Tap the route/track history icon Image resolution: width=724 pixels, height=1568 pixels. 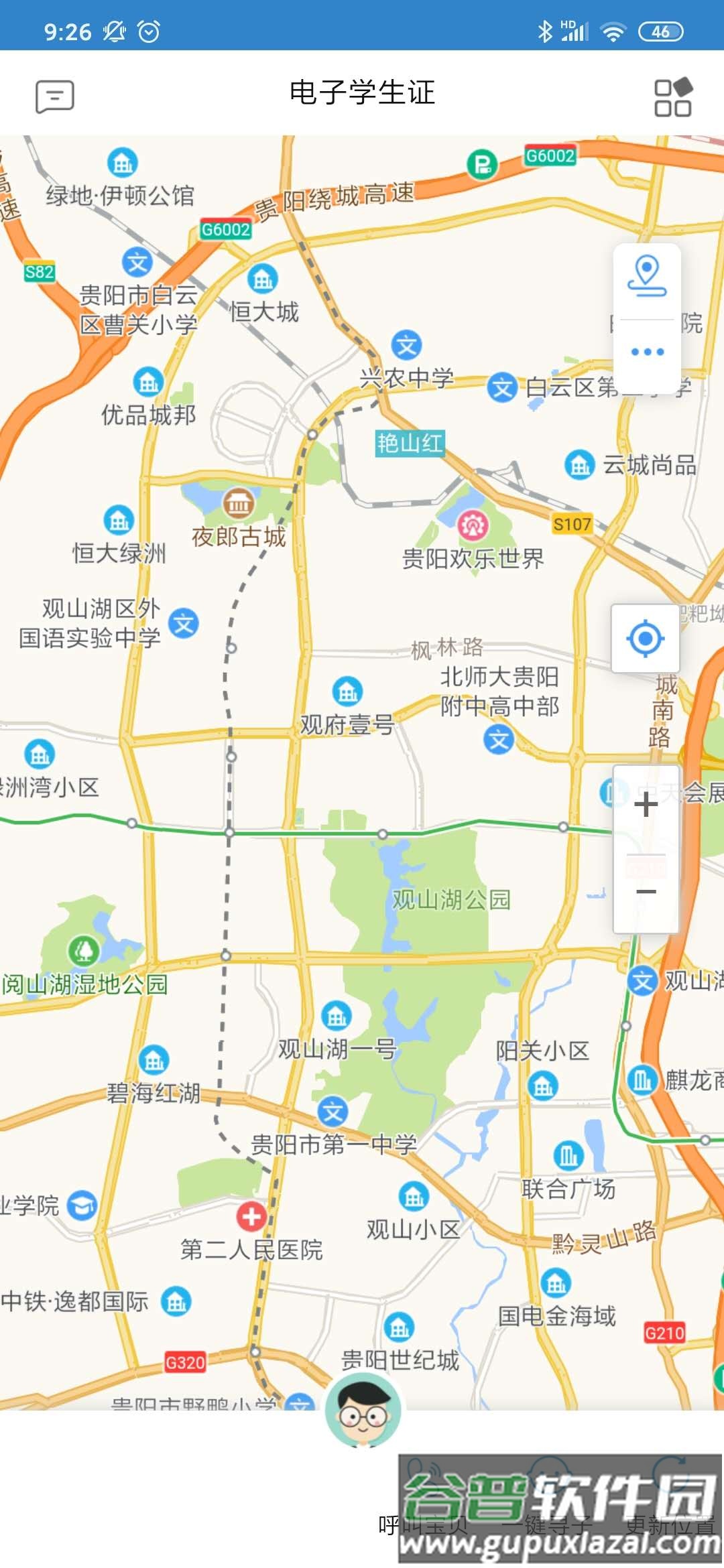pos(646,274)
